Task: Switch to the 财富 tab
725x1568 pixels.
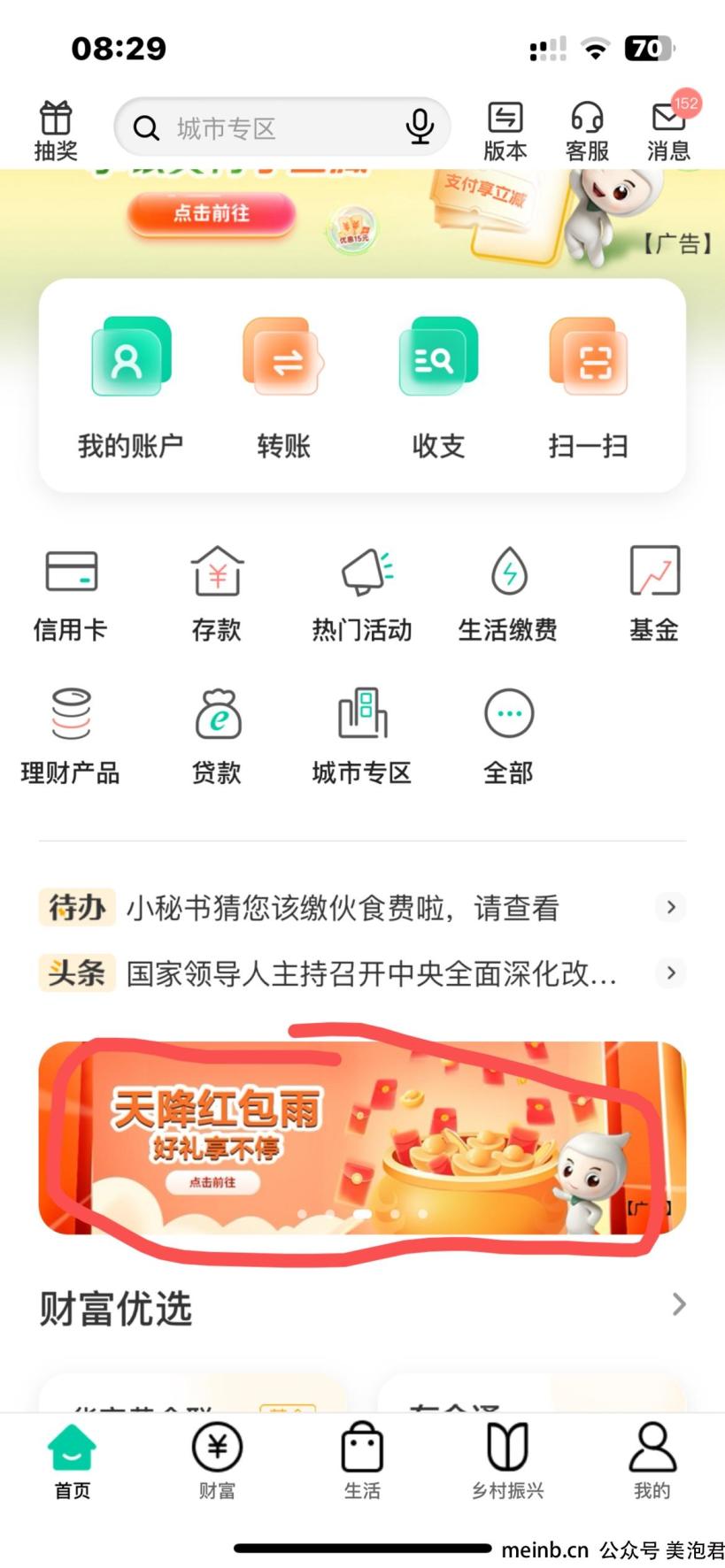Action: pos(217,1460)
